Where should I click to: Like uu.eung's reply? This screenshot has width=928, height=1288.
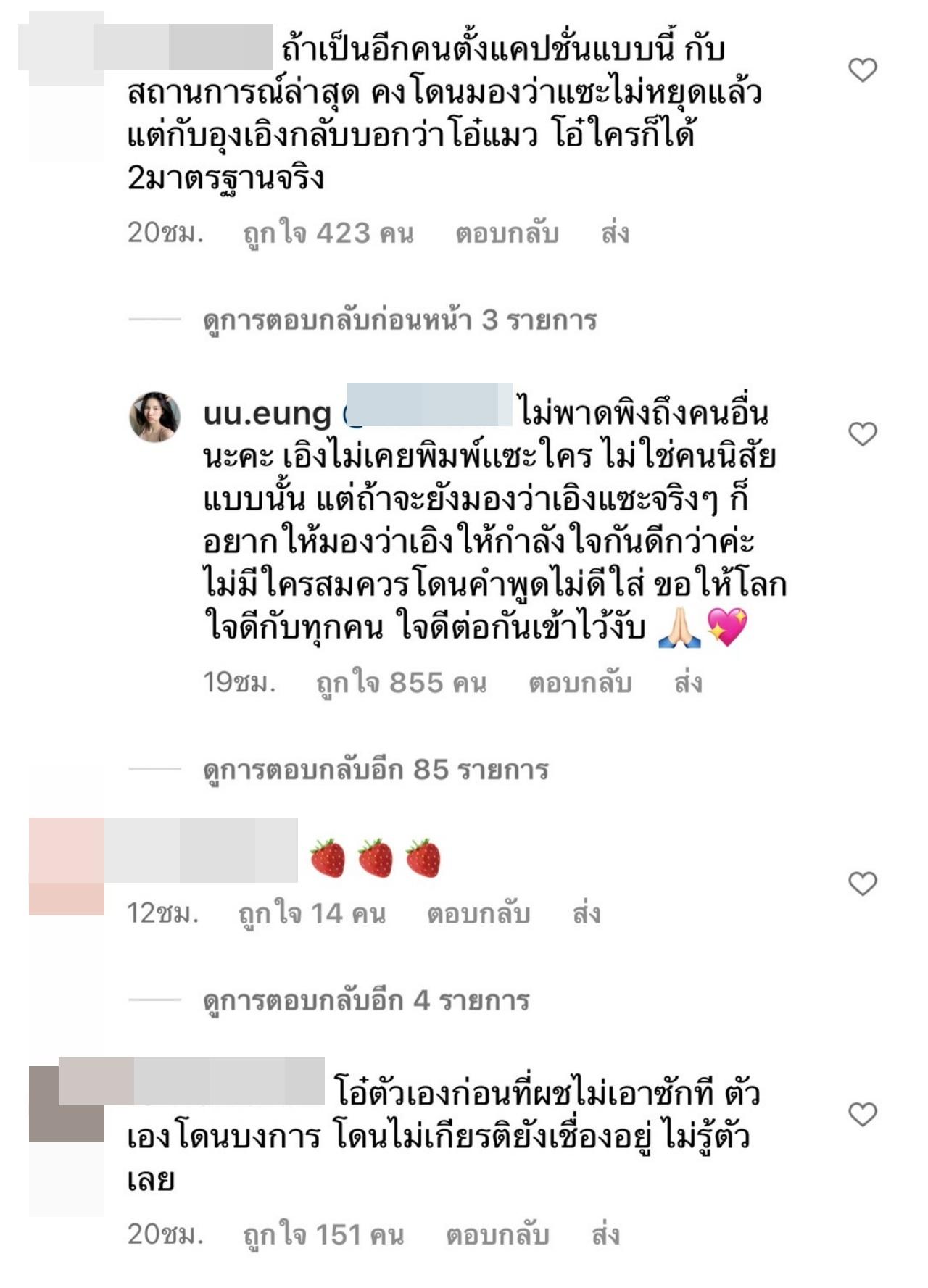pyautogui.click(x=862, y=434)
